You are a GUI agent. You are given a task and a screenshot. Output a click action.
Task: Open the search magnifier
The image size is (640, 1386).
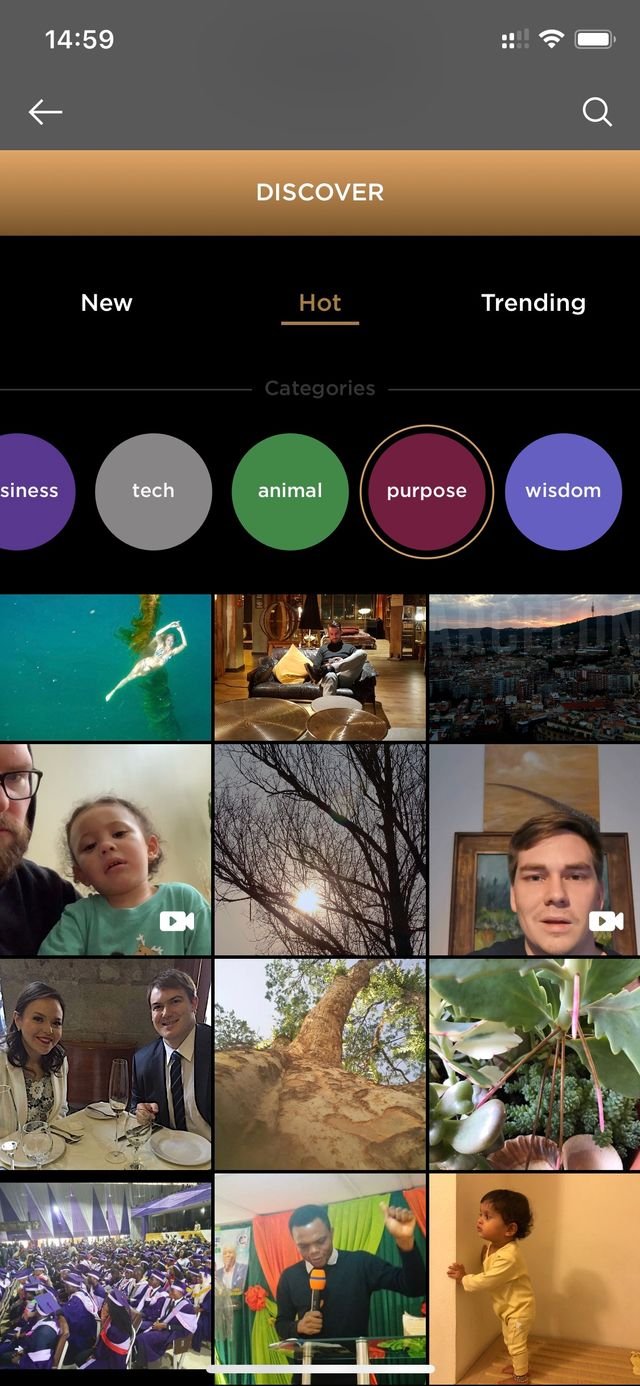(x=597, y=112)
